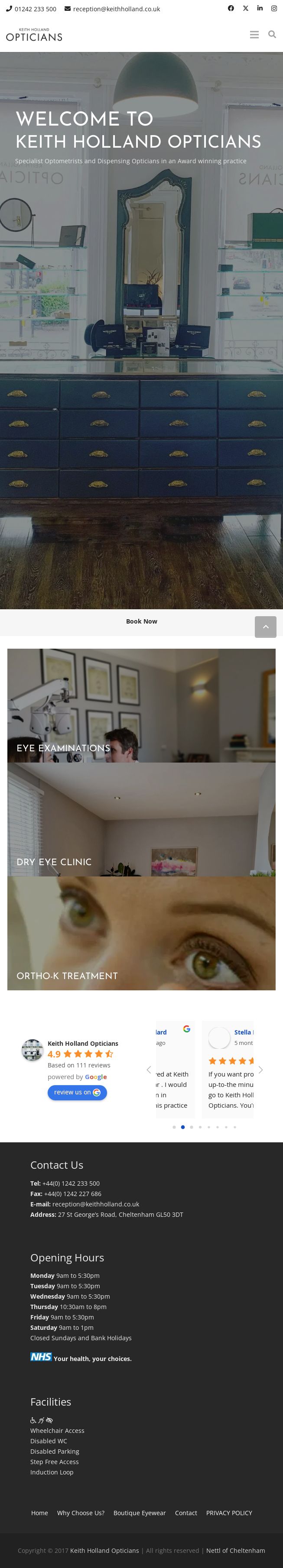Show the previous review with left arrow
This screenshot has width=283, height=1568.
(149, 1070)
